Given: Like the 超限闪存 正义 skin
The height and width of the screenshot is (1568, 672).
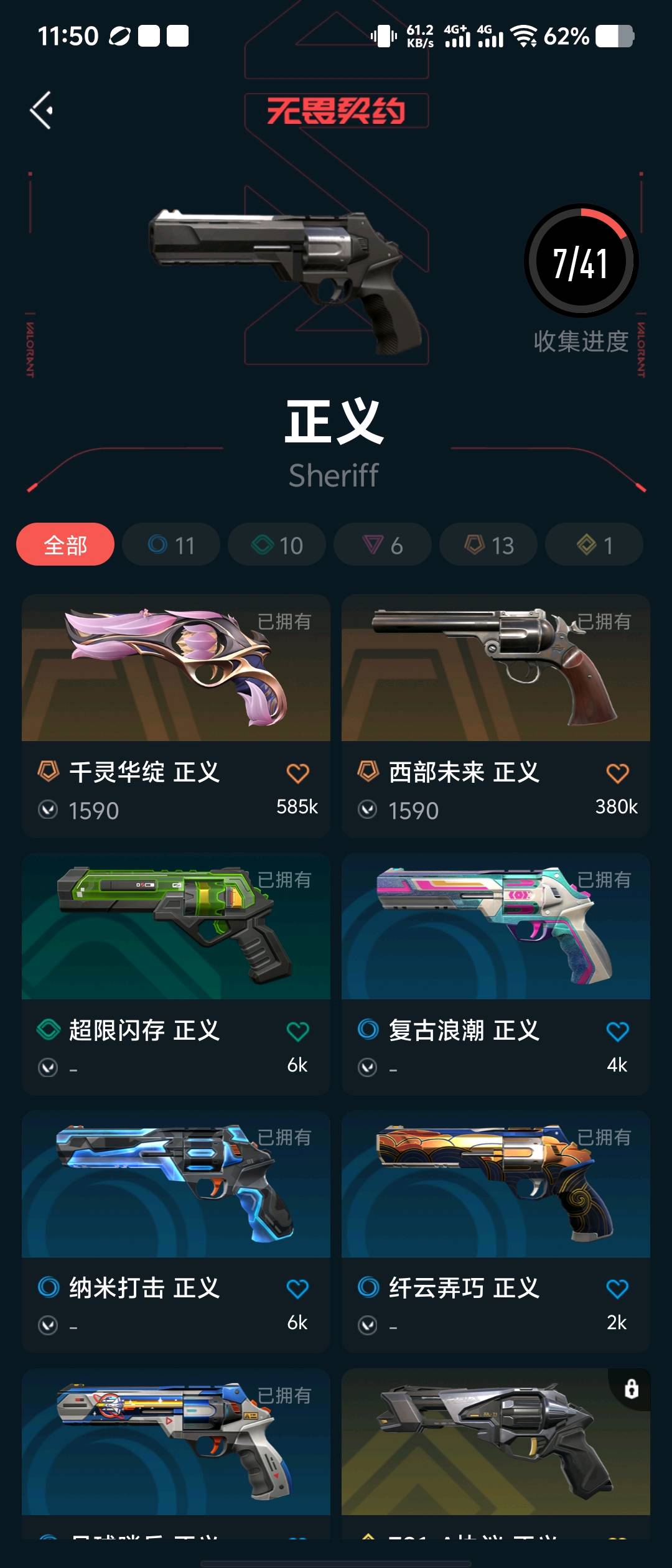Looking at the screenshot, I should pyautogui.click(x=297, y=1032).
